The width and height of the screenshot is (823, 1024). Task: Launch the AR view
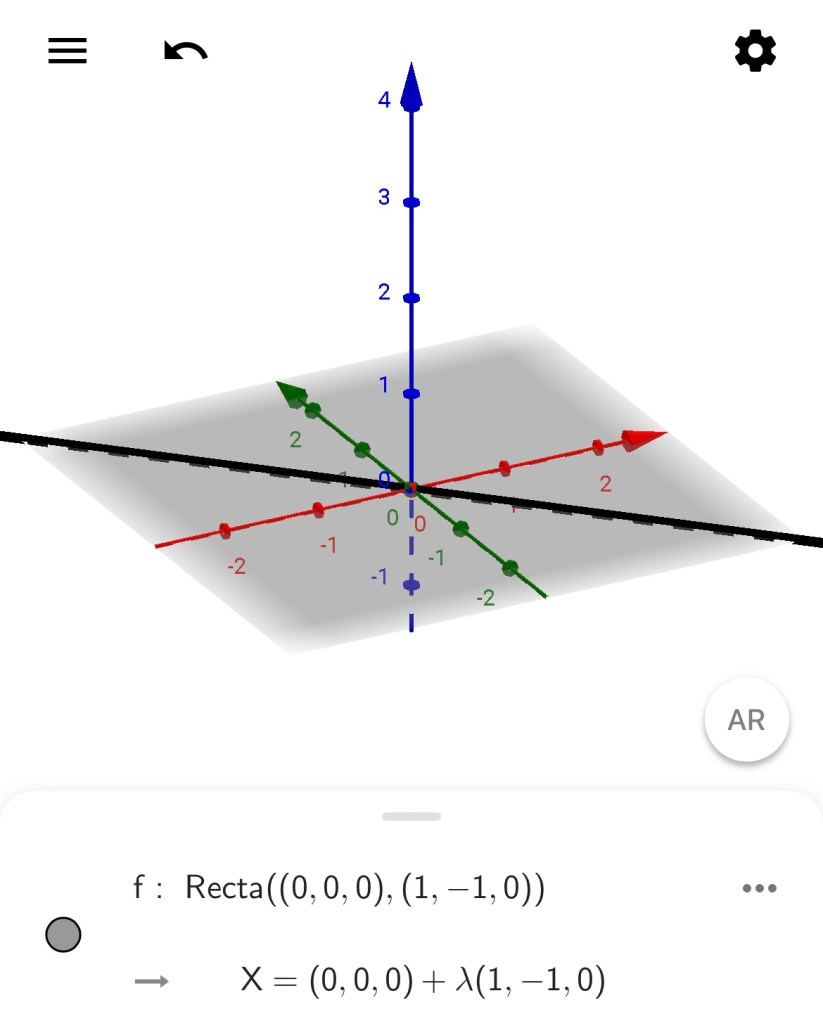(x=746, y=720)
